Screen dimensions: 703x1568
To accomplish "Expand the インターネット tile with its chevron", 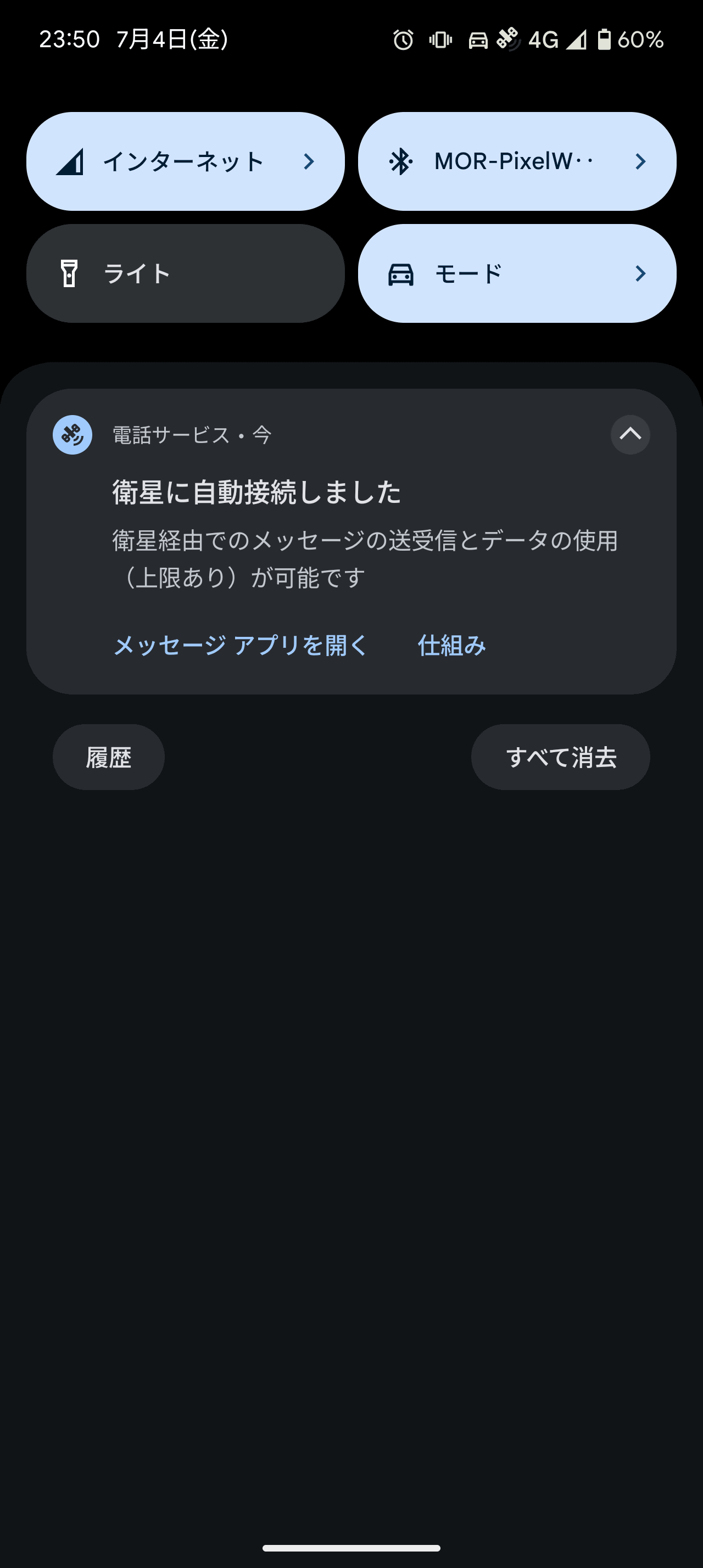I will [308, 161].
